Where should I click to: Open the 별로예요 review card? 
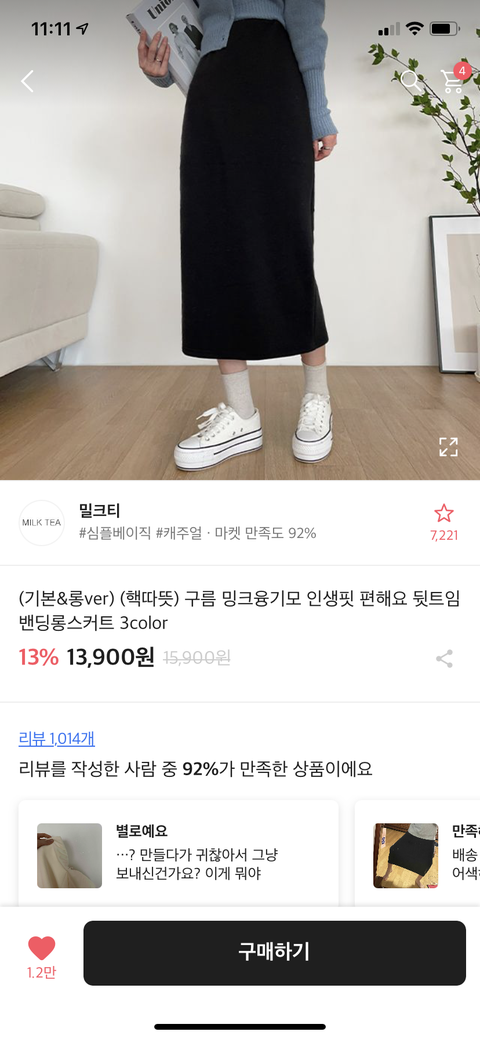178,855
